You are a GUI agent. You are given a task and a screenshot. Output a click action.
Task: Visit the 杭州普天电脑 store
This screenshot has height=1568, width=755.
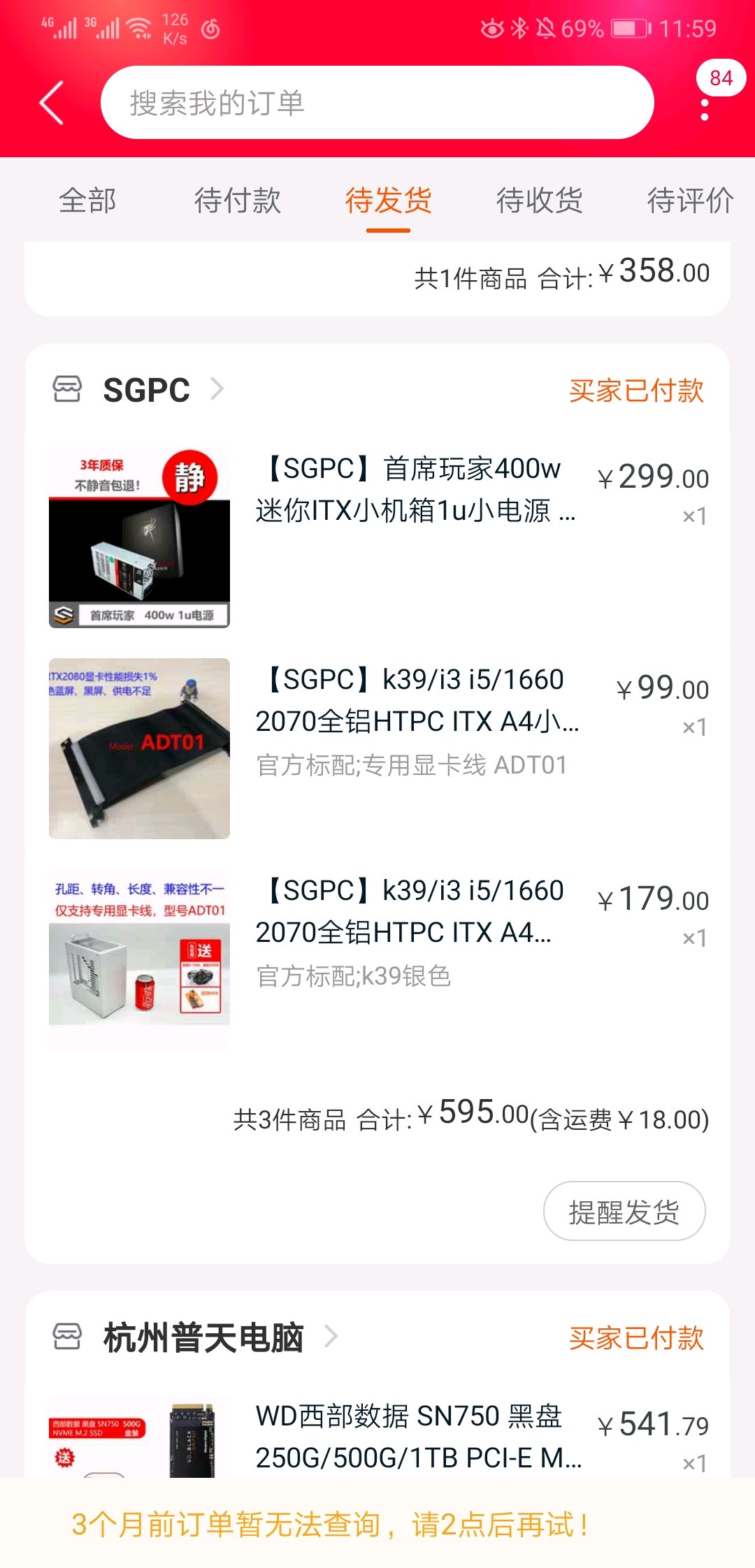pyautogui.click(x=203, y=1337)
